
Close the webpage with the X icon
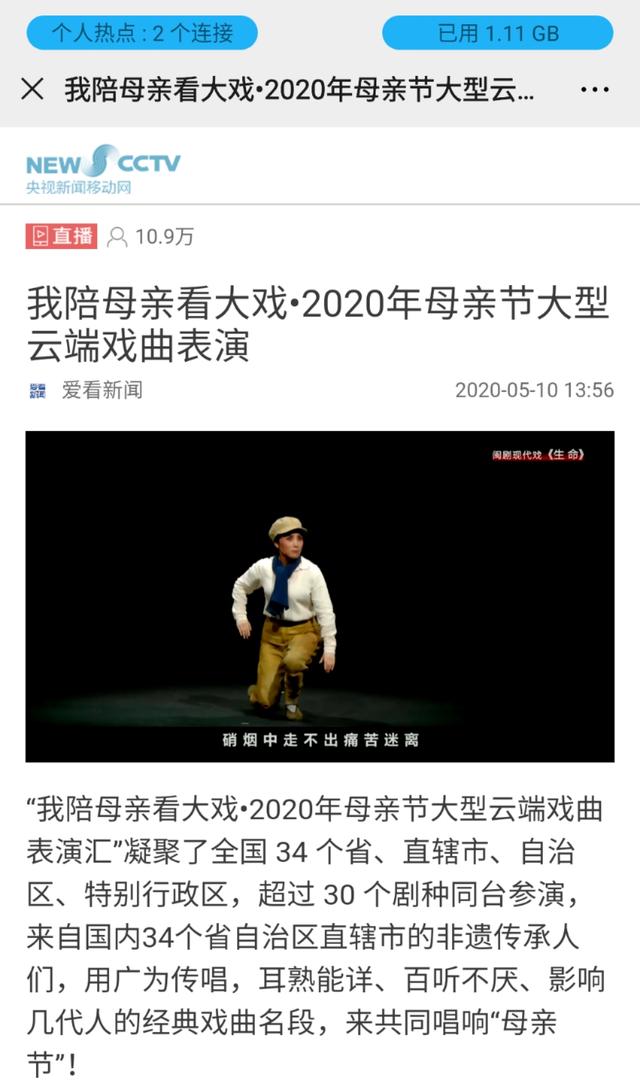32,90
